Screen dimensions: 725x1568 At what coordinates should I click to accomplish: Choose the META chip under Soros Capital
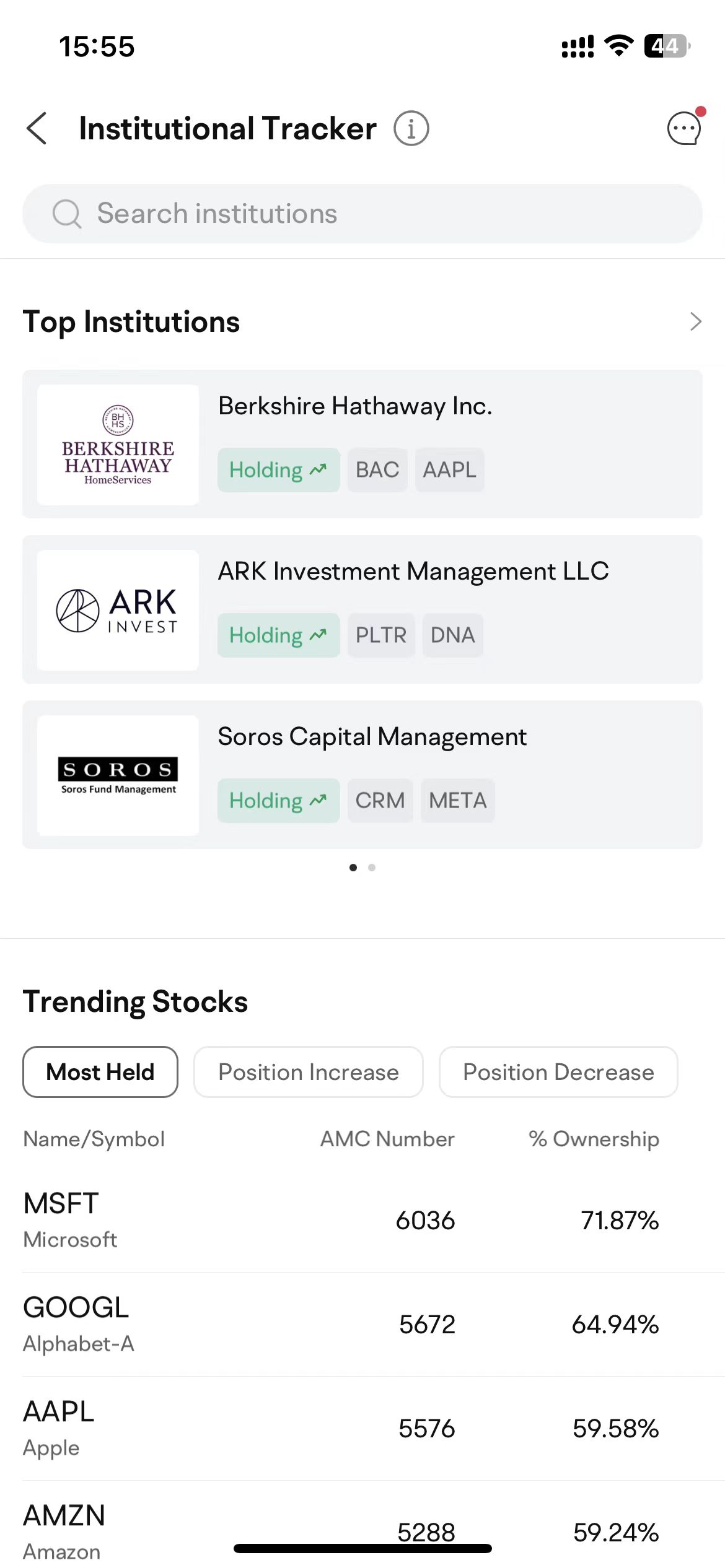pos(458,801)
